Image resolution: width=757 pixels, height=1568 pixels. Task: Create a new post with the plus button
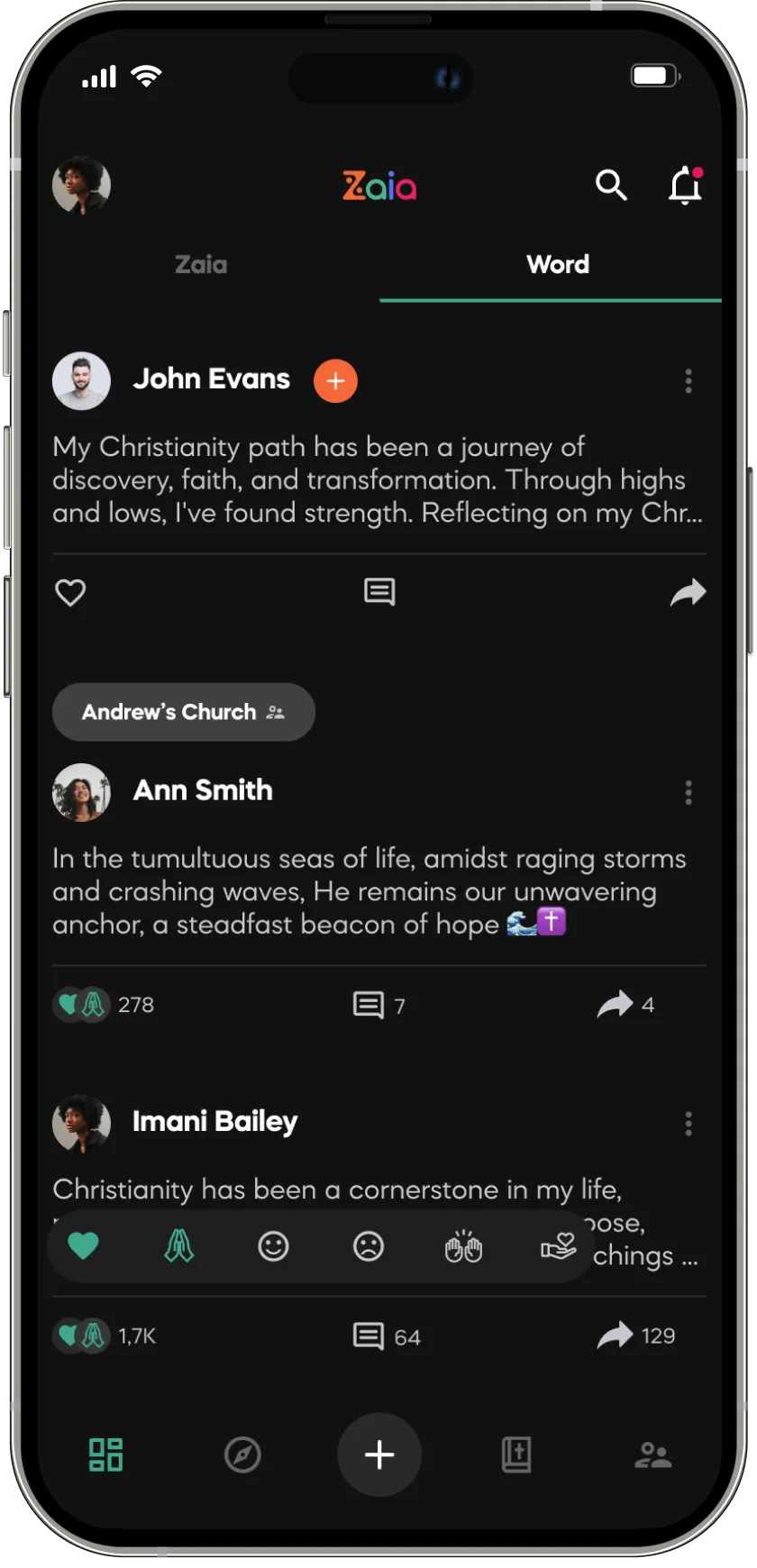point(379,1454)
